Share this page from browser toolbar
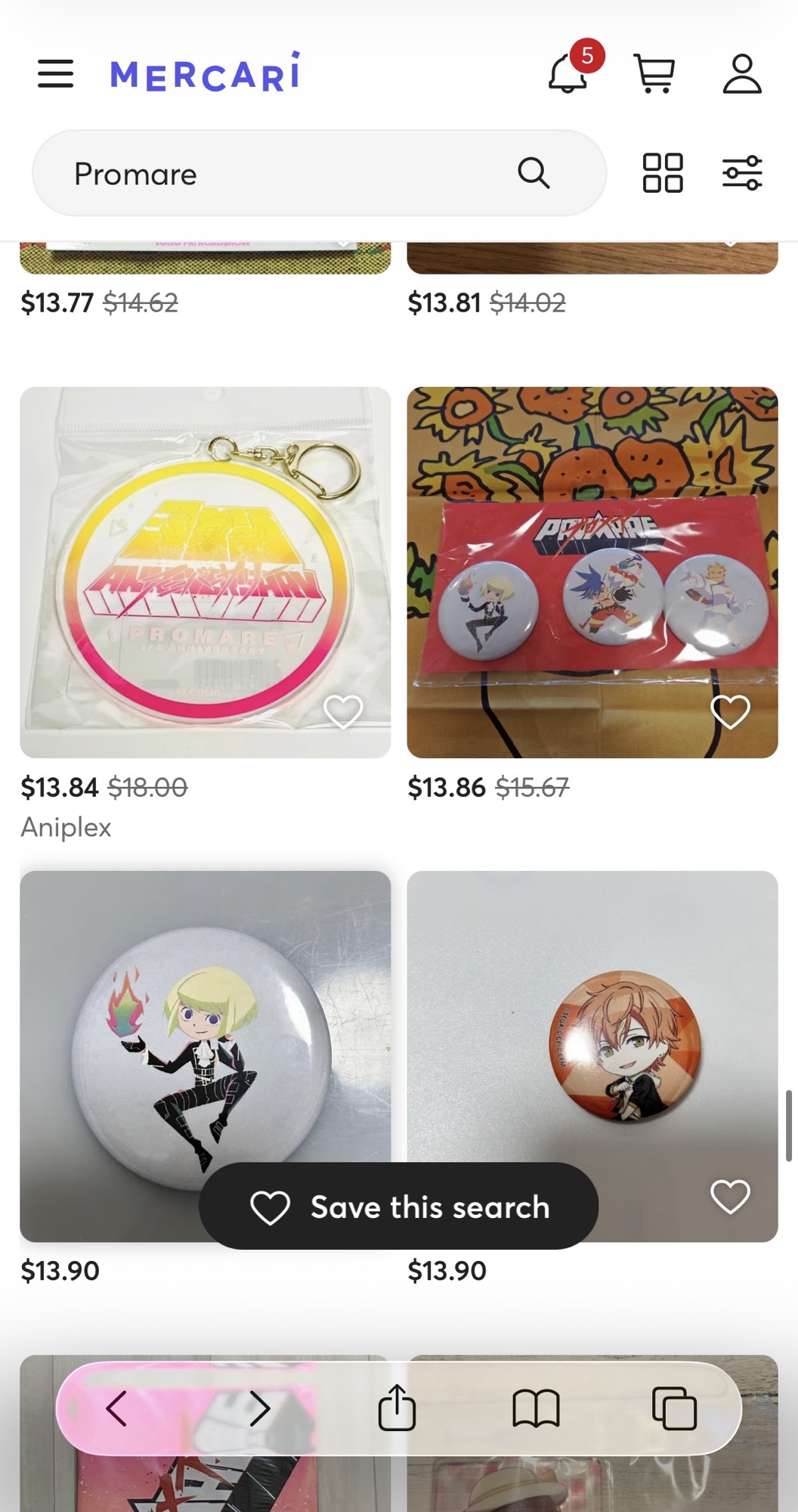The width and height of the screenshot is (798, 1512). [397, 1408]
